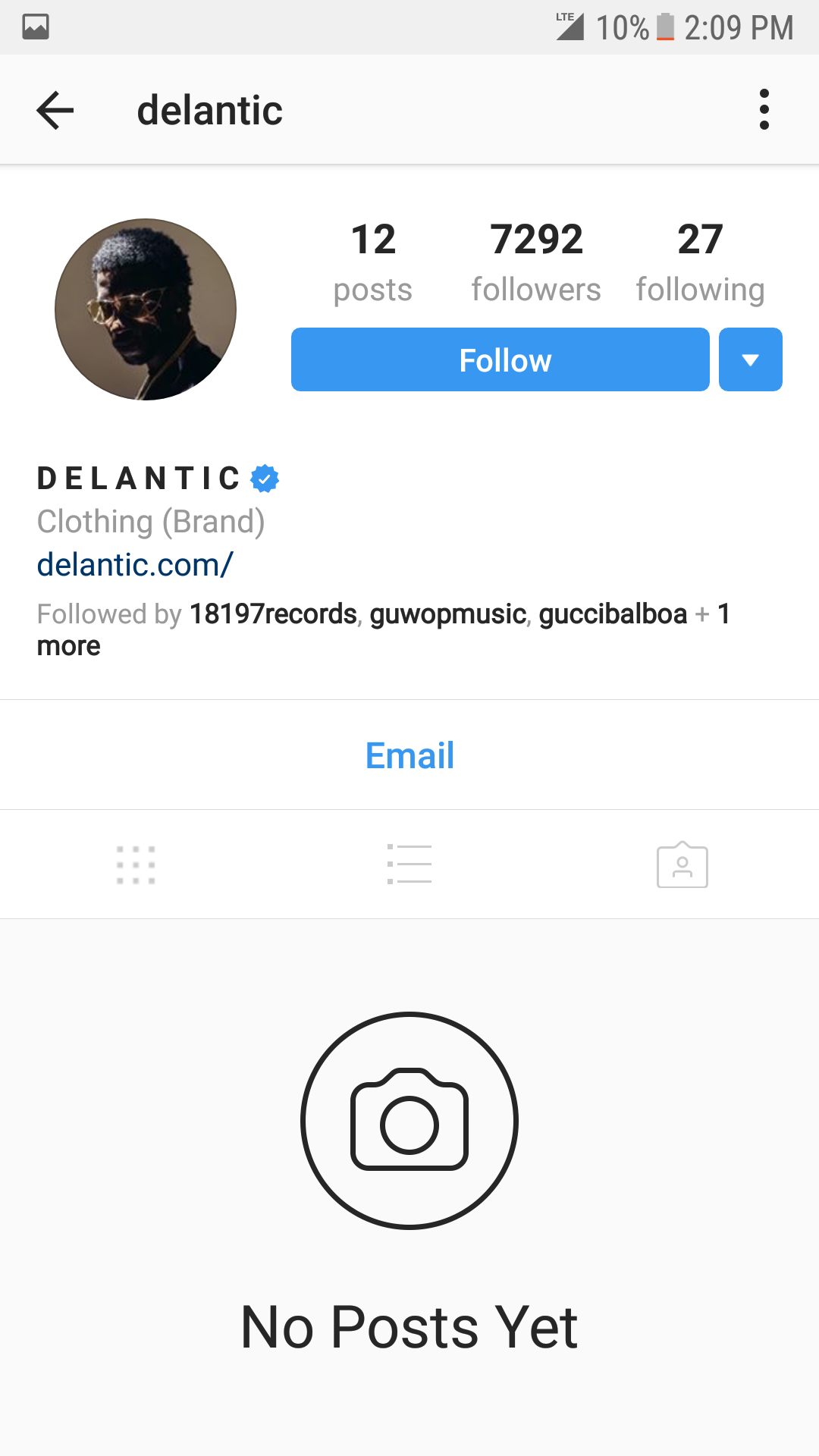The height and width of the screenshot is (1456, 819).
Task: Email the delantic brand
Action: tap(409, 755)
